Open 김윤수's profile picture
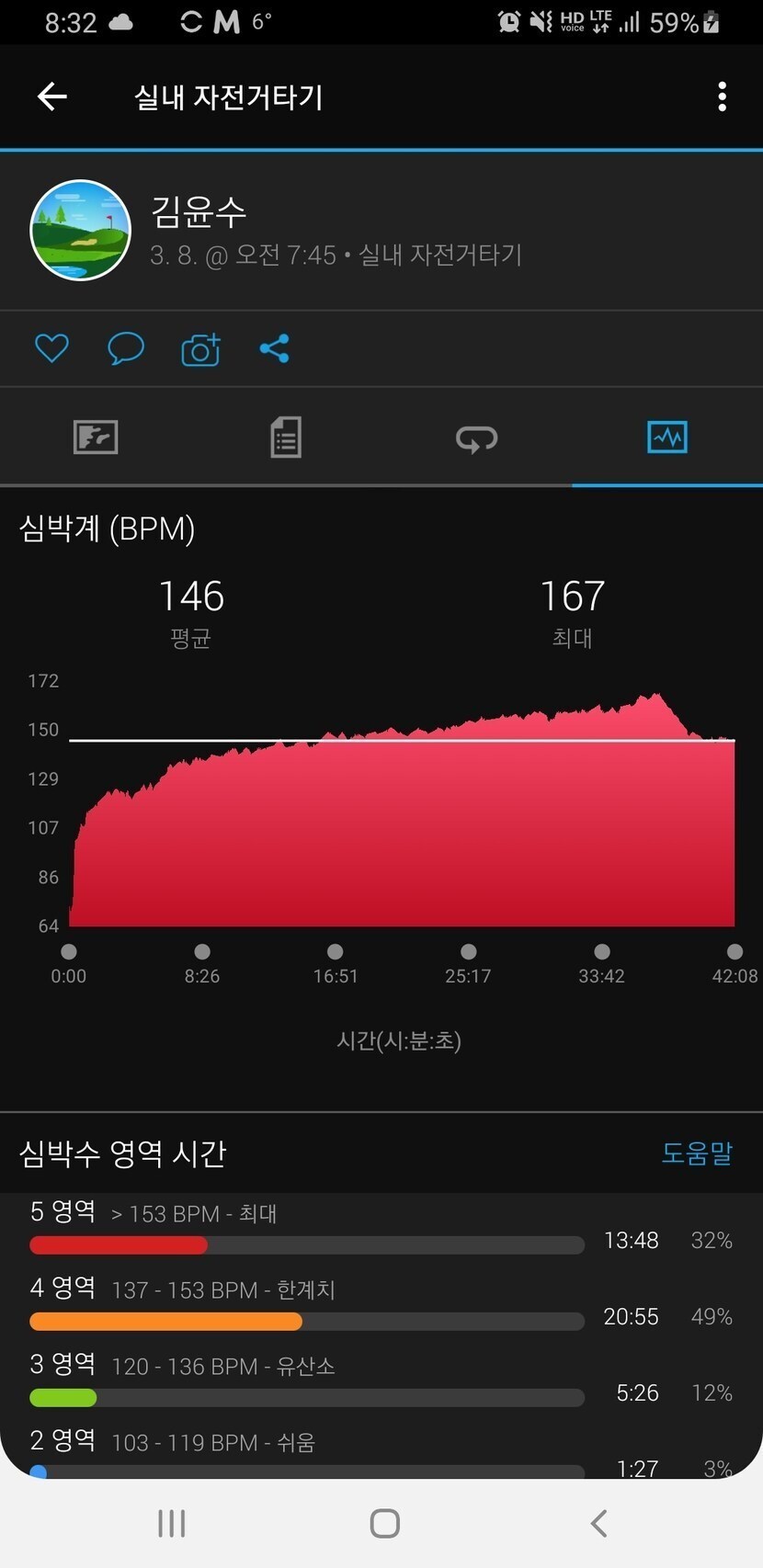763x1568 pixels. tap(81, 230)
